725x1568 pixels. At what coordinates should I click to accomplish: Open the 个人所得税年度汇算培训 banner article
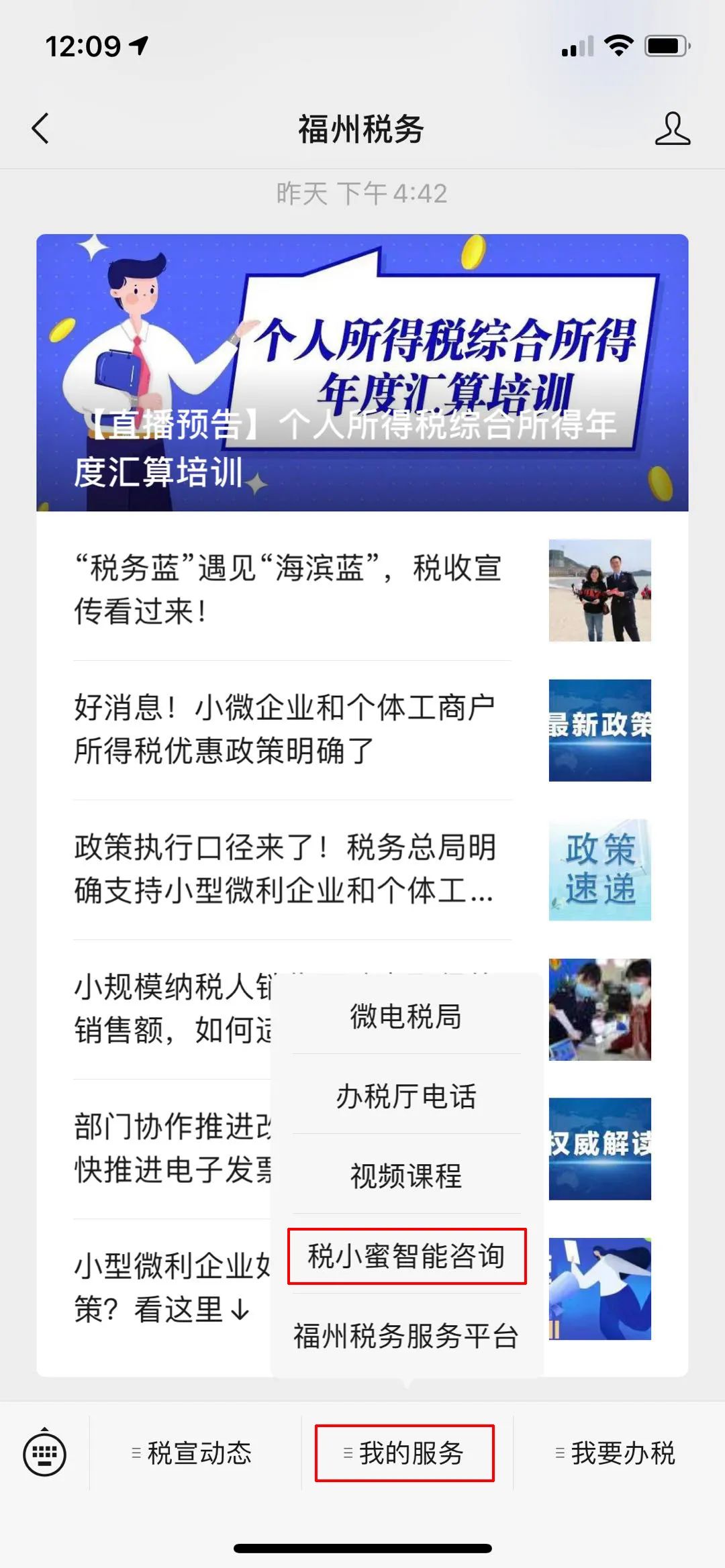coord(362,372)
